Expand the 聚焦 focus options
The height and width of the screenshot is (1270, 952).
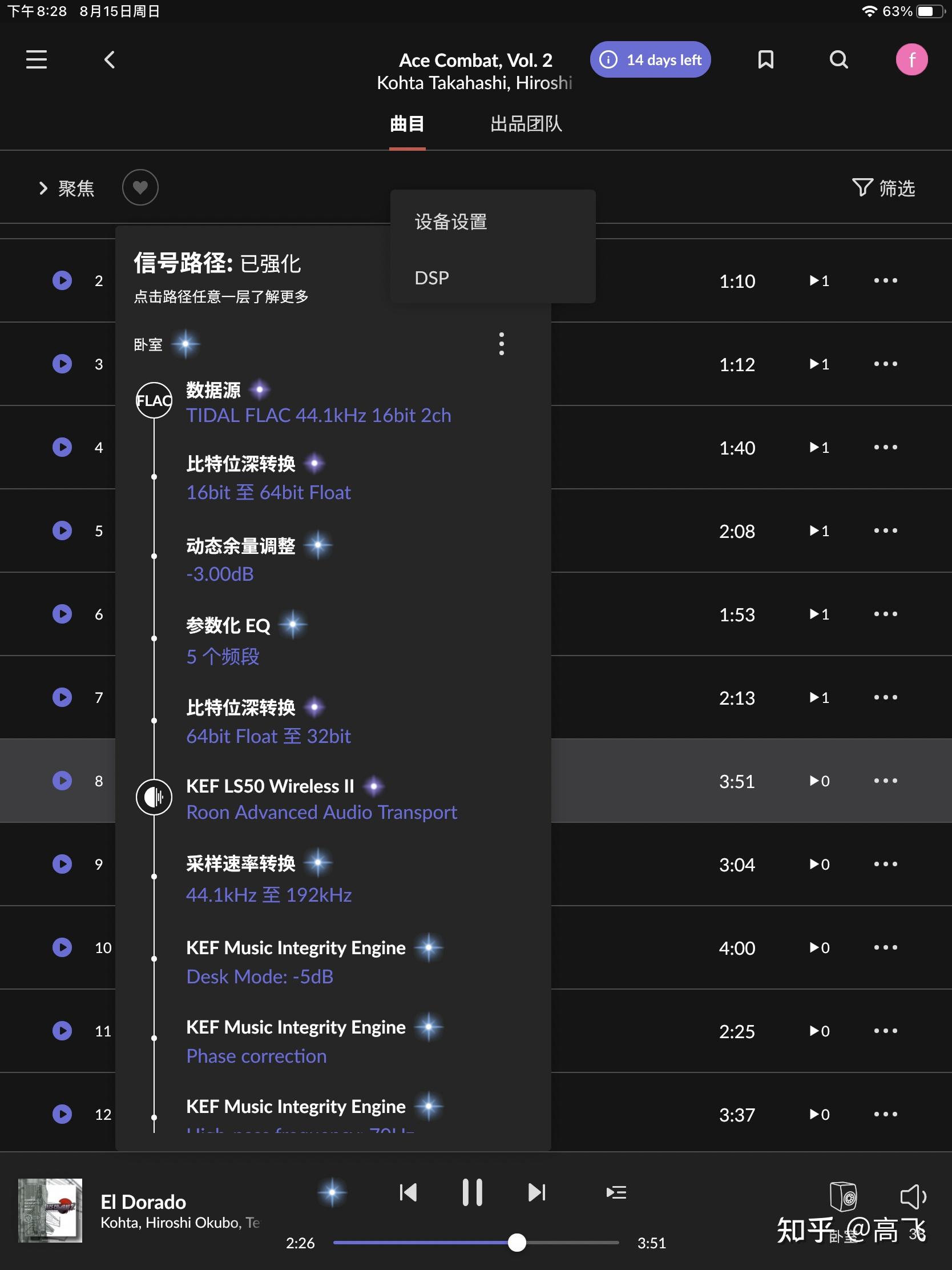pyautogui.click(x=67, y=188)
